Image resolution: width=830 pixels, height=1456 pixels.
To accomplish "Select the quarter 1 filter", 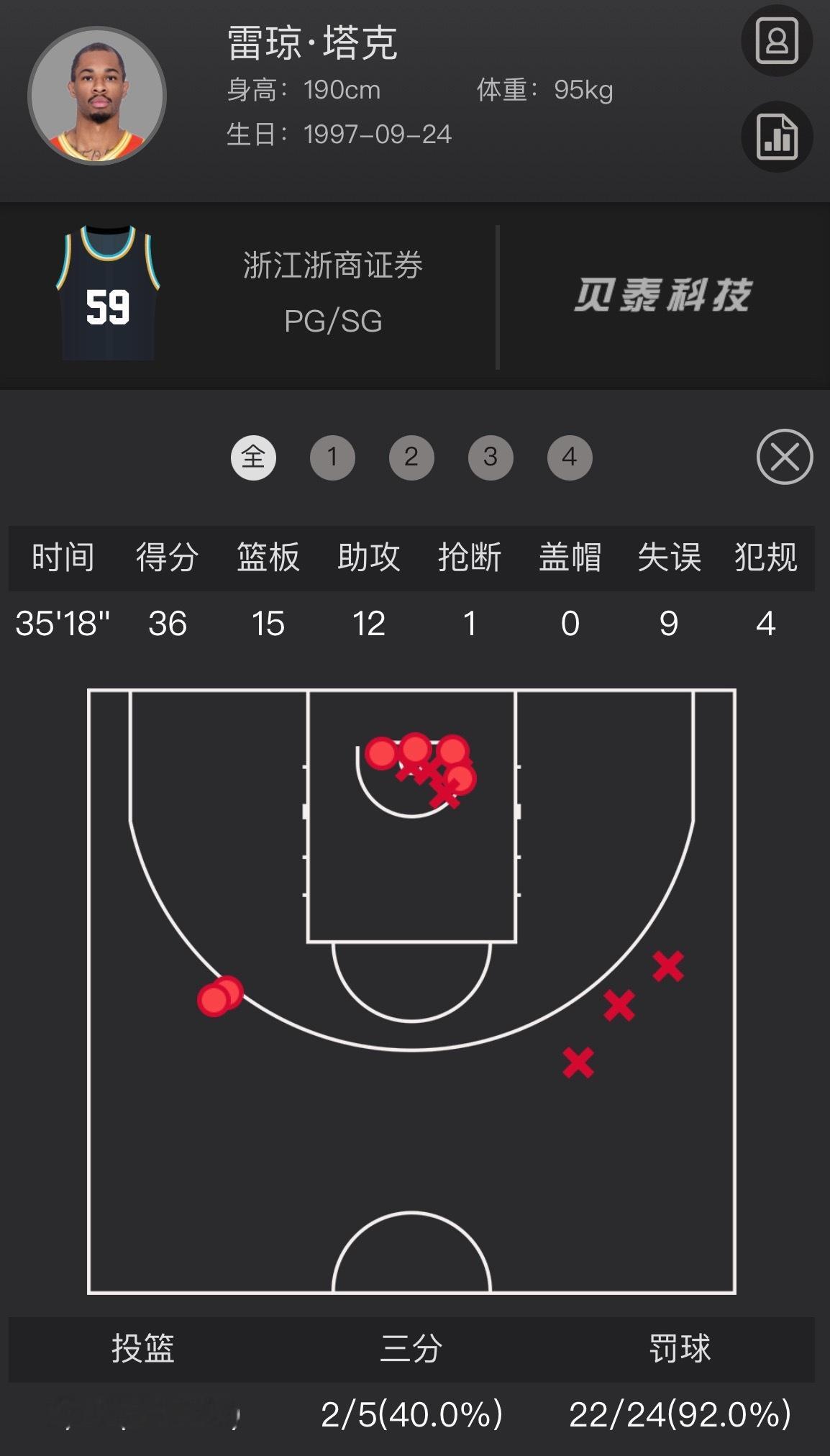I will (x=333, y=458).
